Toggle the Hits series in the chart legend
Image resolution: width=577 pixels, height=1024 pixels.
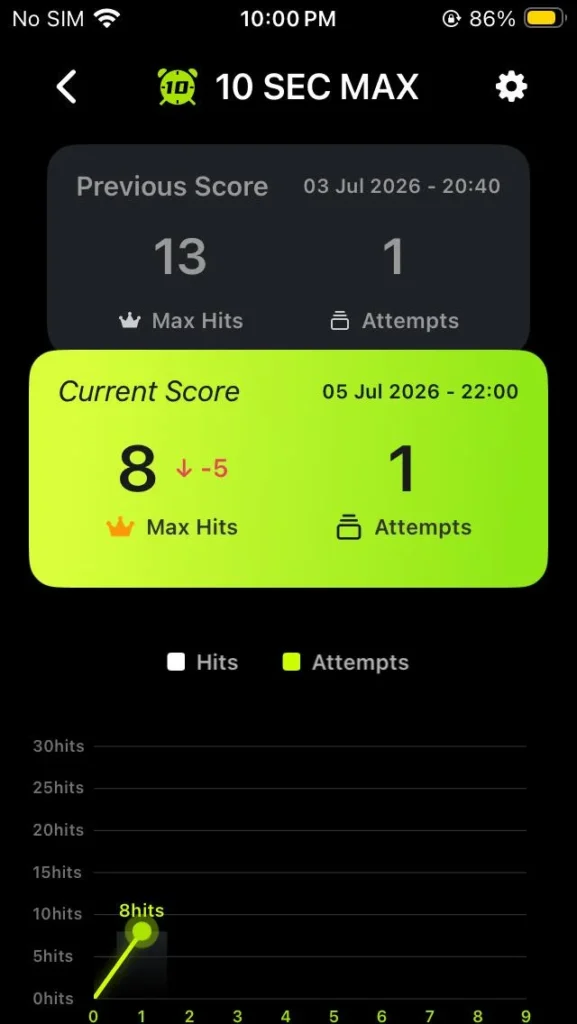[x=202, y=662]
